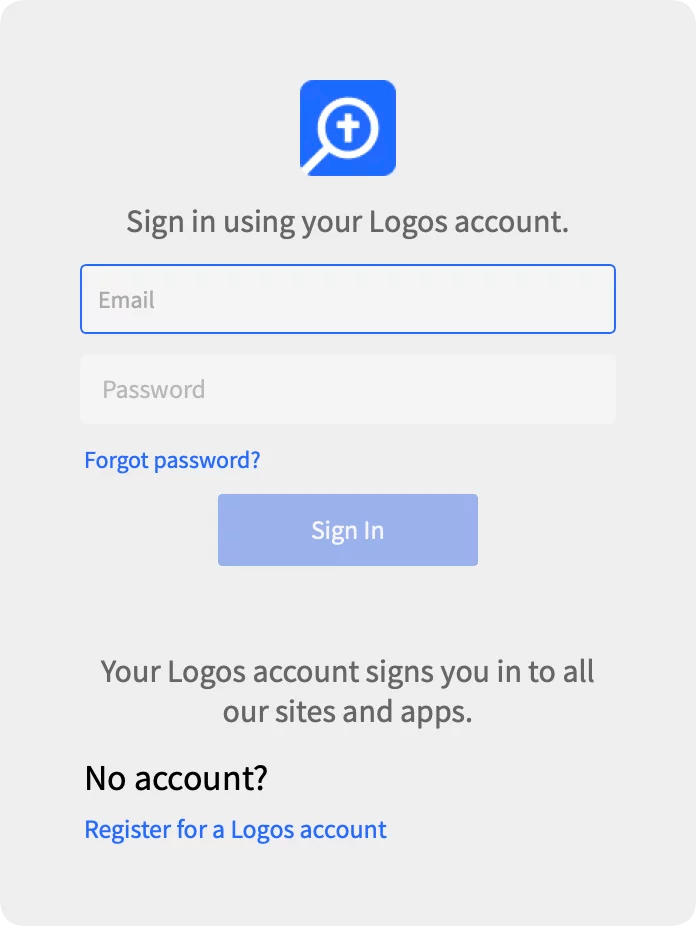Open the Forgot password link

(x=172, y=460)
